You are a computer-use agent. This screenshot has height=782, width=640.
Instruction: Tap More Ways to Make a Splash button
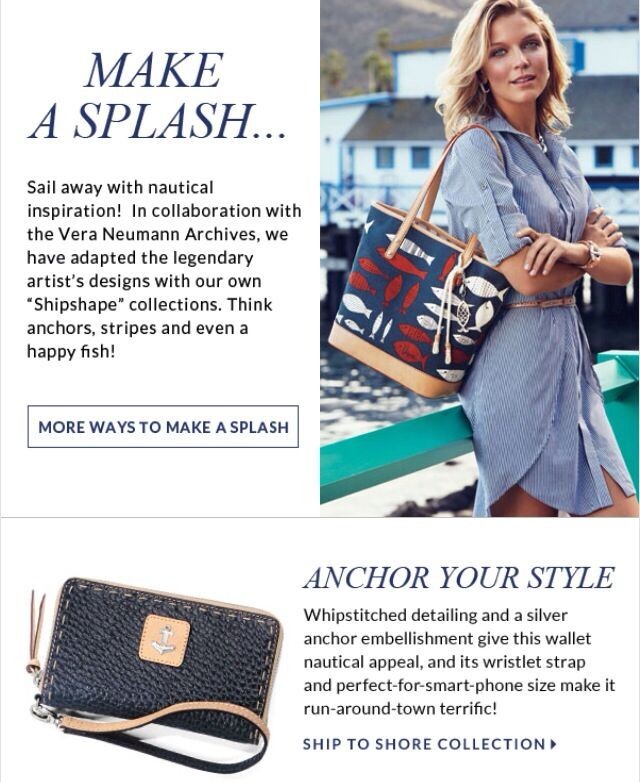pyautogui.click(x=163, y=427)
